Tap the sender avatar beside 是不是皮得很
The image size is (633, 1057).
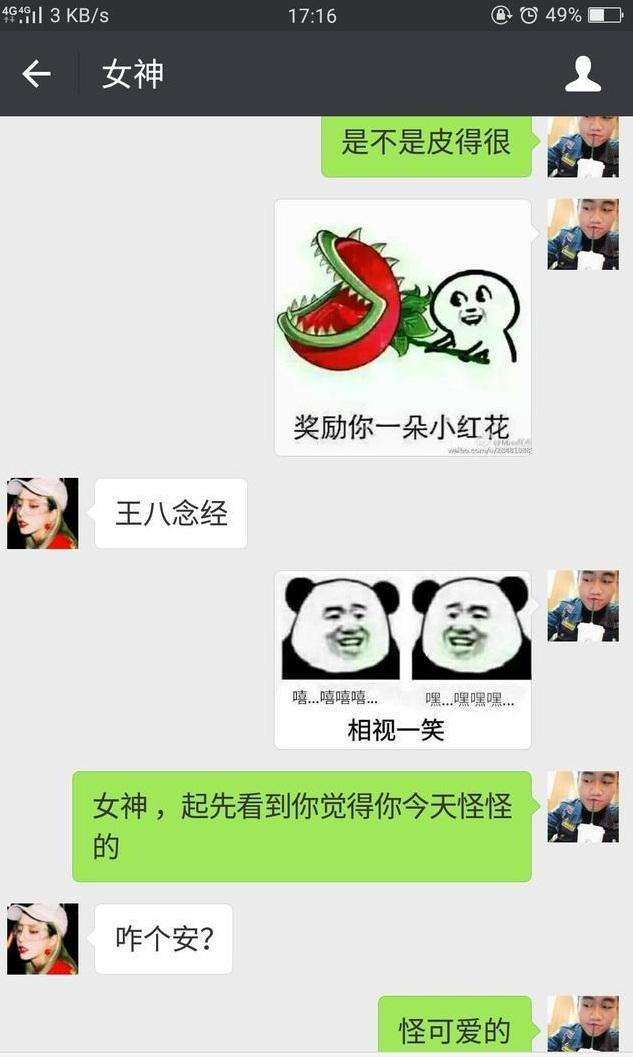[583, 146]
